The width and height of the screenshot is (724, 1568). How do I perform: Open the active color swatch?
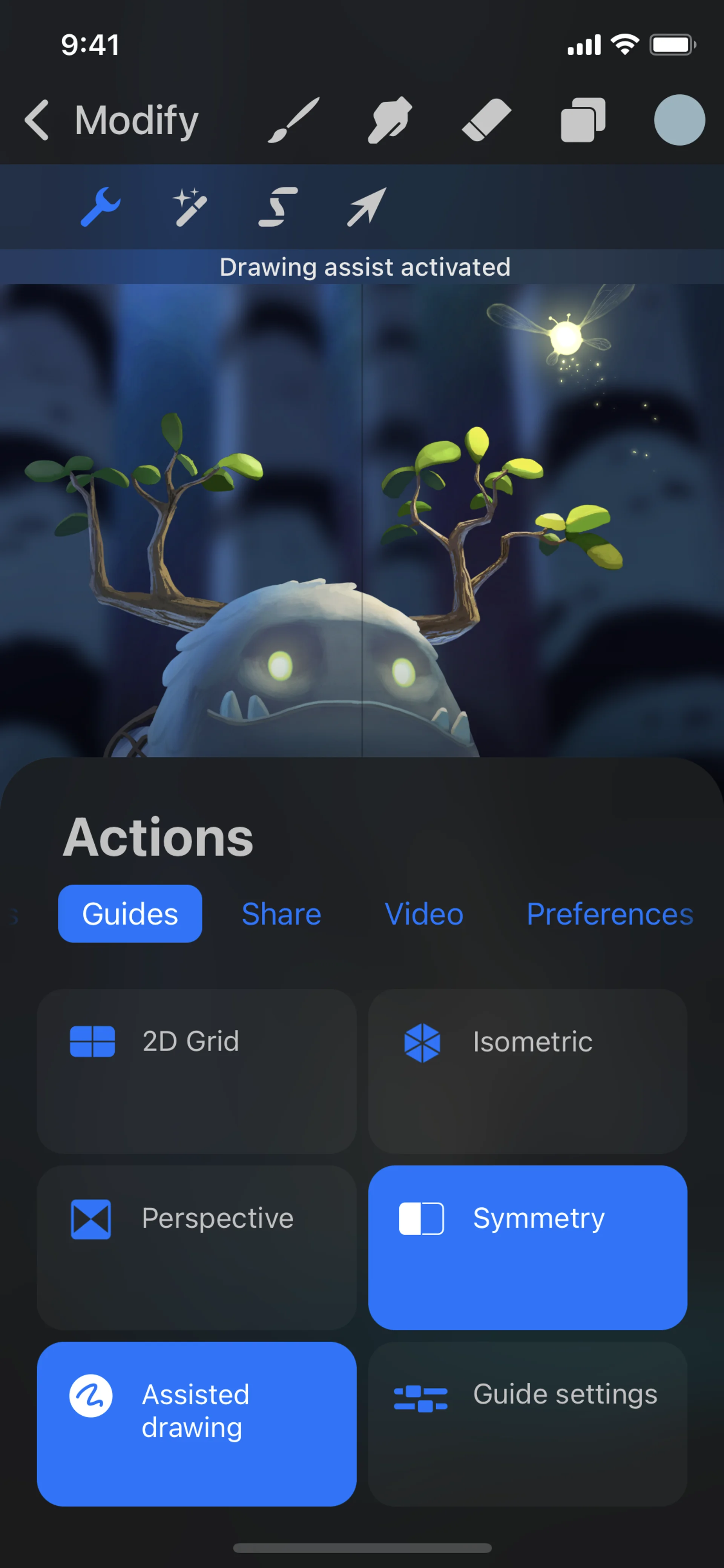[679, 120]
